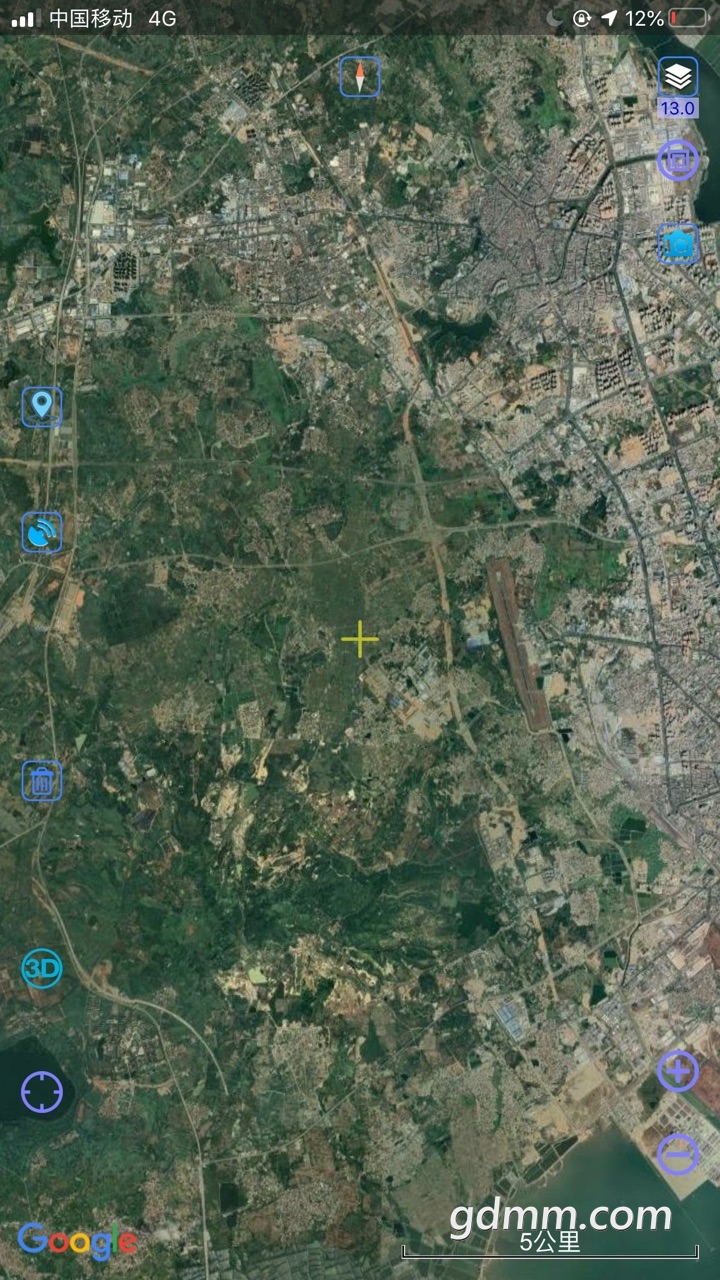Add a location pin marker

42,406
